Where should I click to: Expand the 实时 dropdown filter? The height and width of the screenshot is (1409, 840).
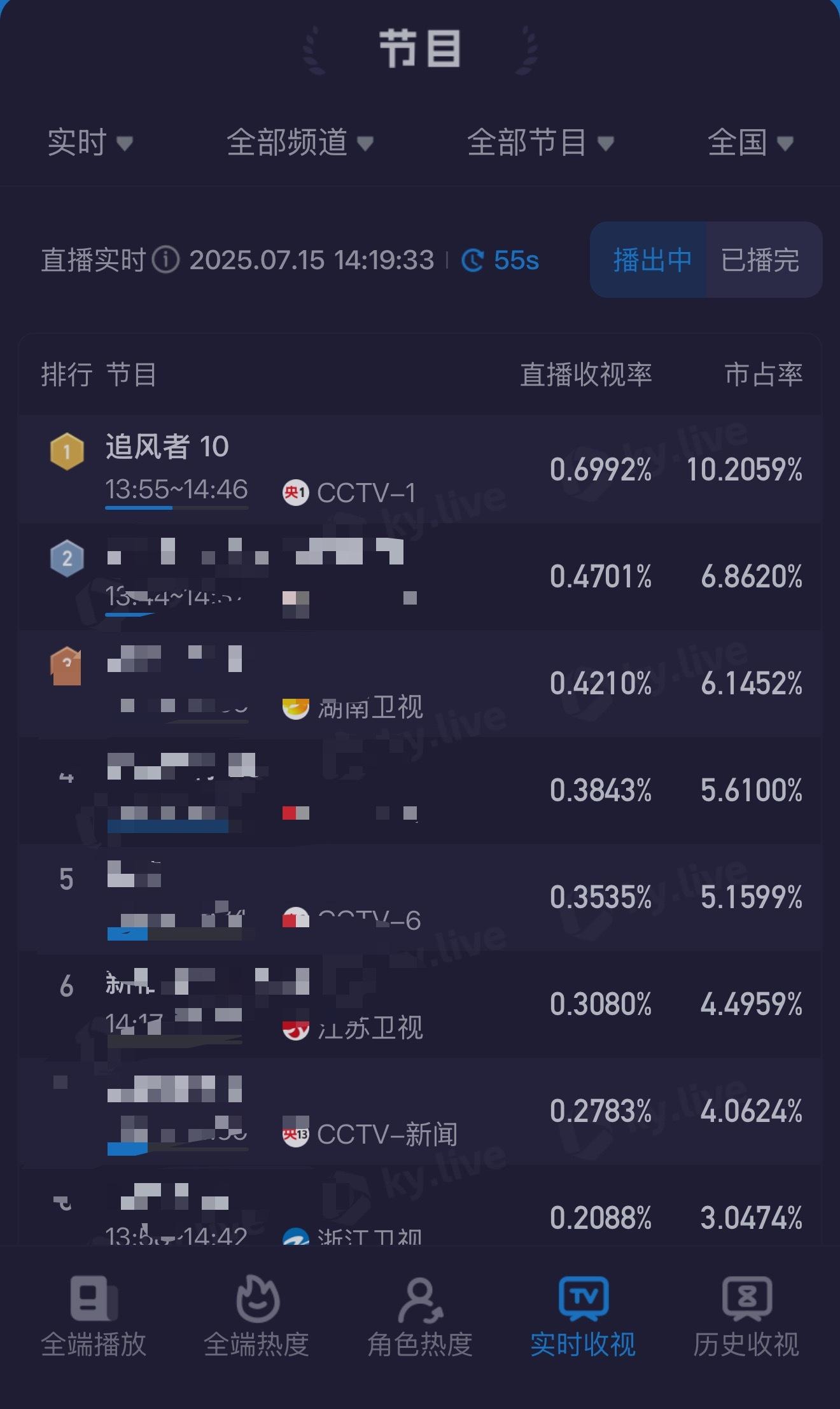(x=90, y=143)
